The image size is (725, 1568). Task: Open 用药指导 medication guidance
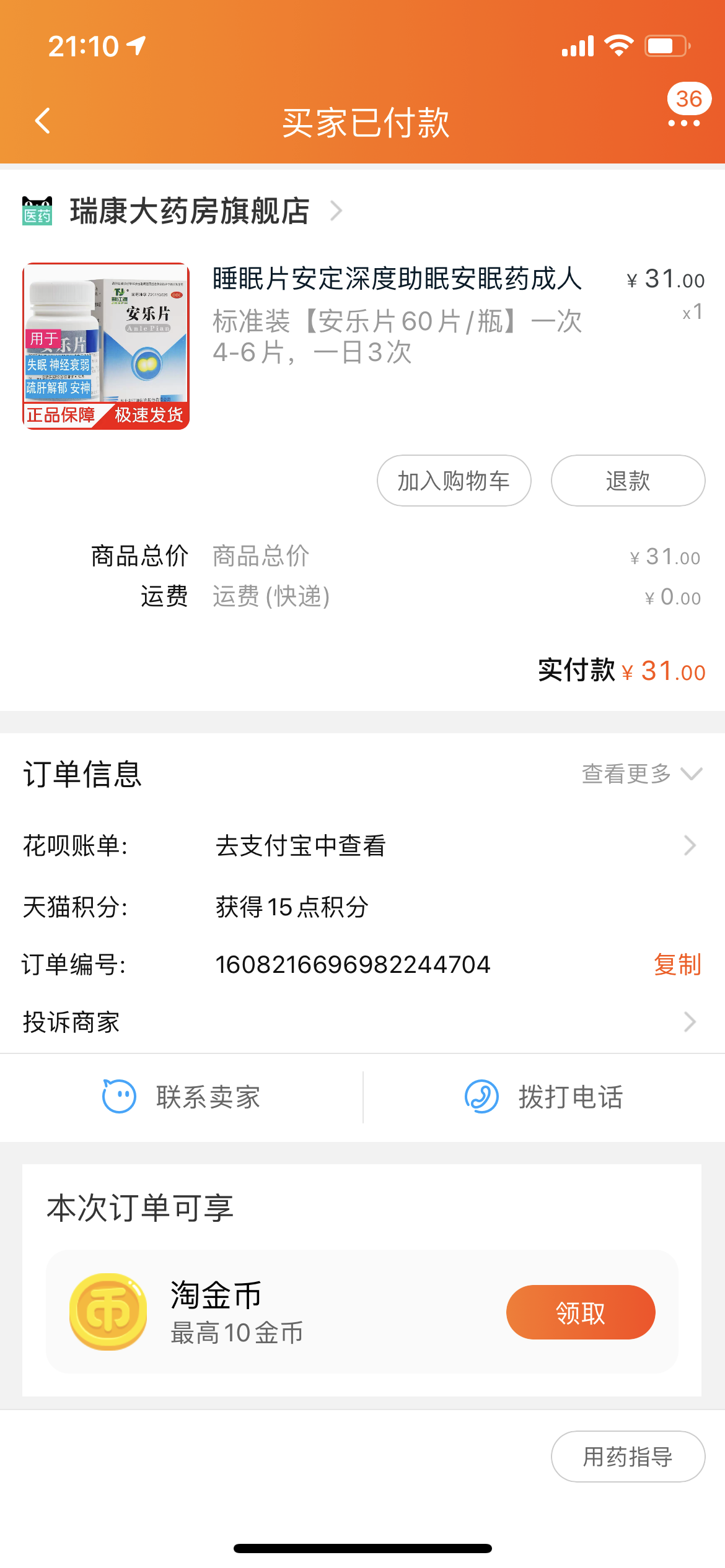pos(627,1457)
